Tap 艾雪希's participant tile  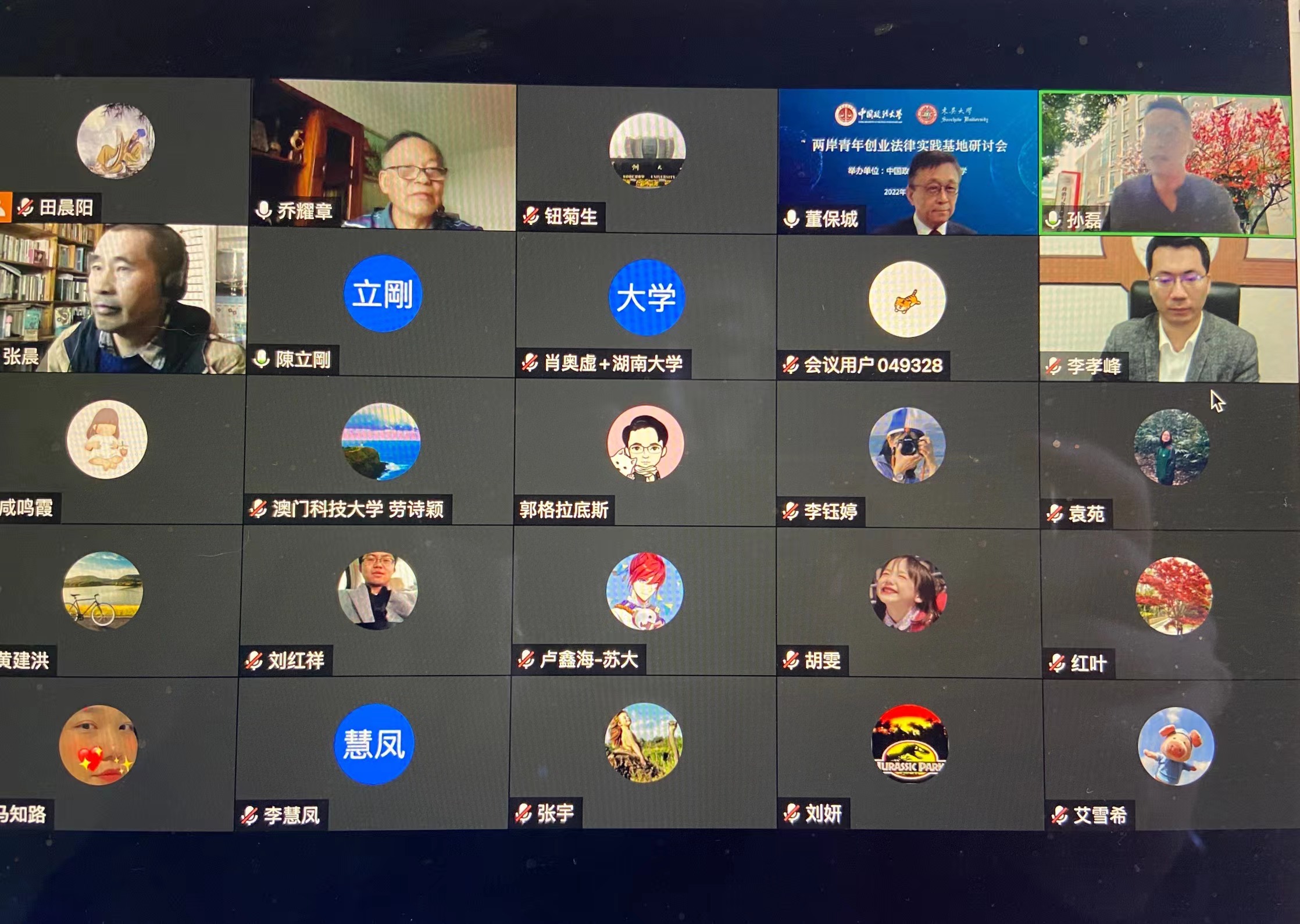[x=1174, y=755]
